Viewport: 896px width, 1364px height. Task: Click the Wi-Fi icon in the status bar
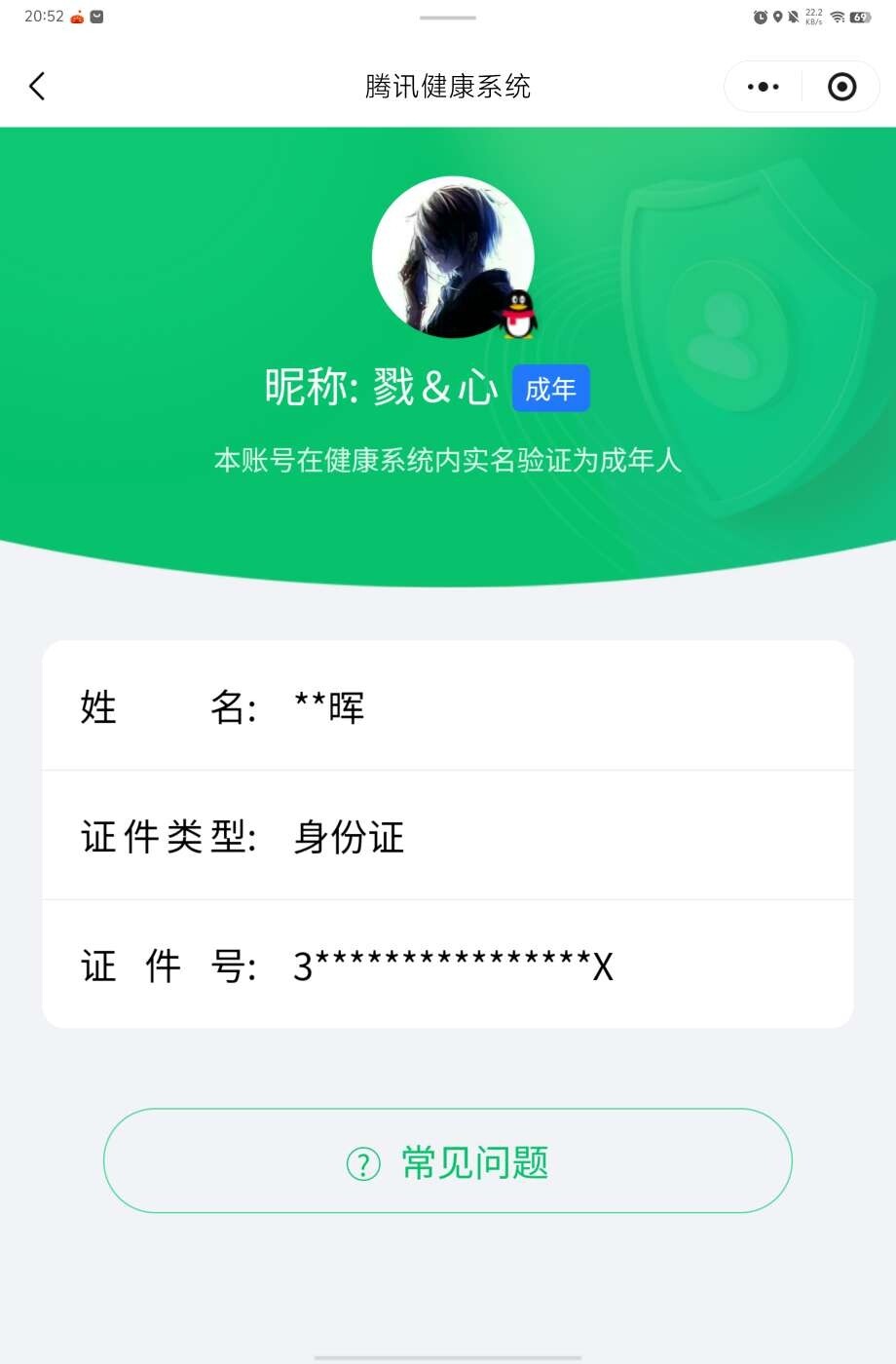click(x=839, y=16)
